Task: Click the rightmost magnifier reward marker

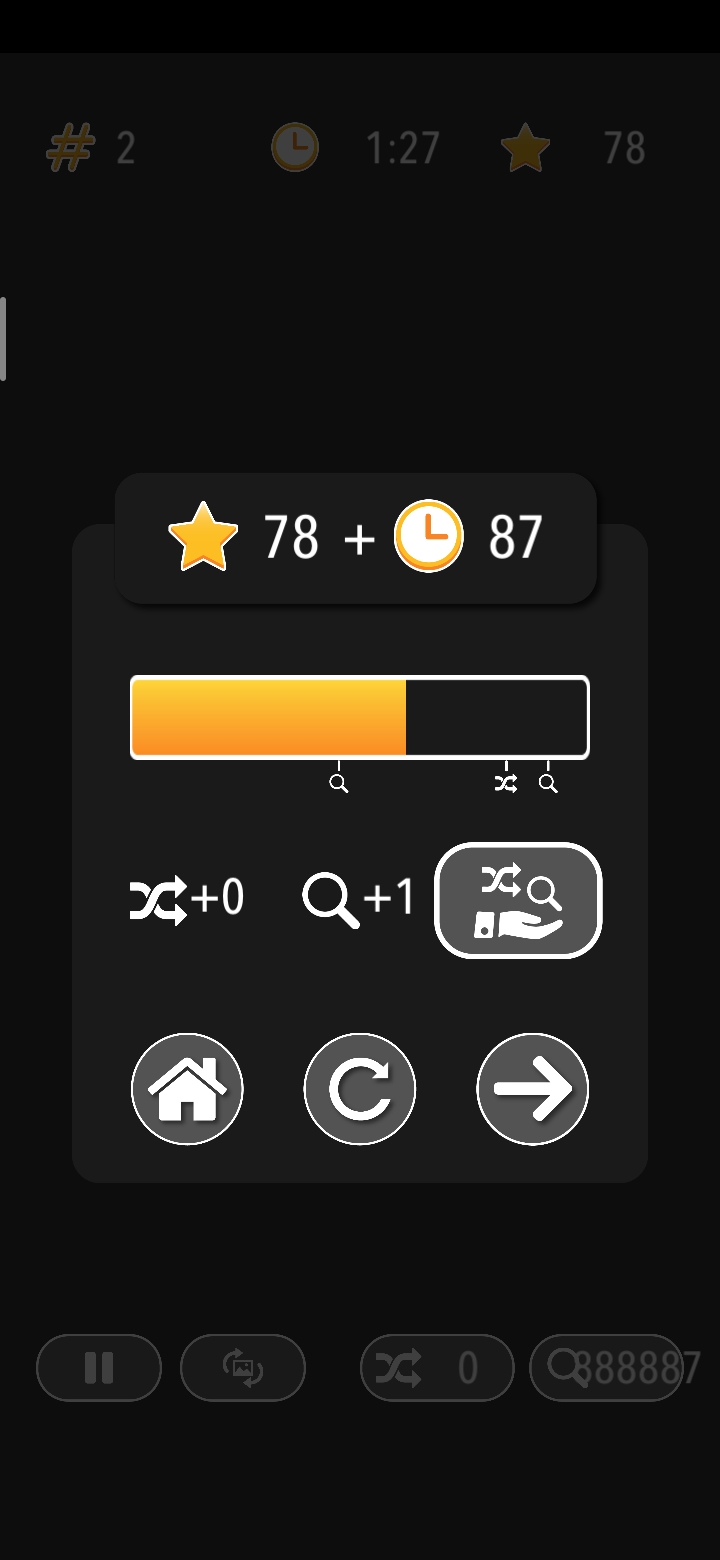Action: (547, 783)
